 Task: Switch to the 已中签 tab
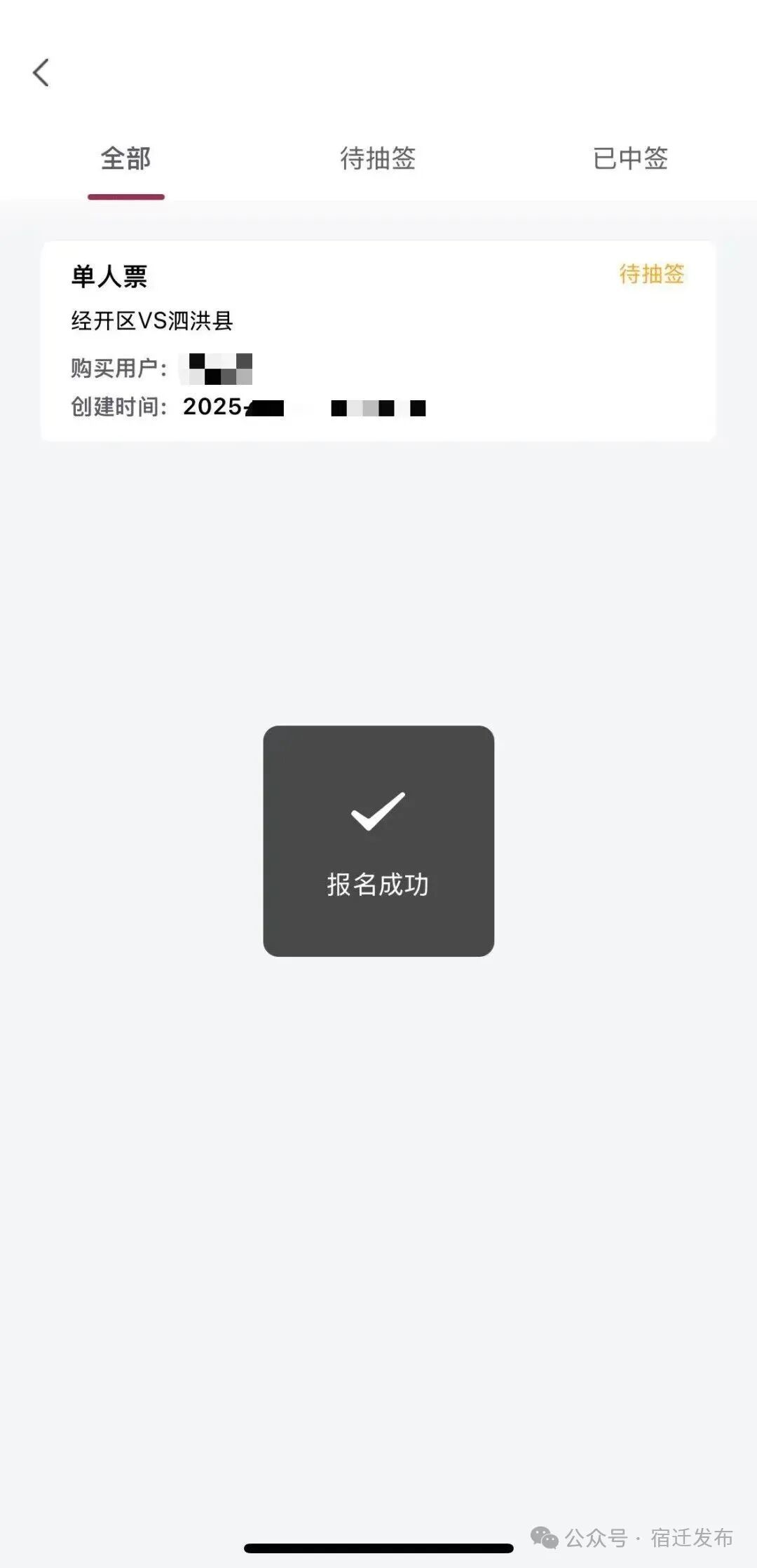coord(630,159)
